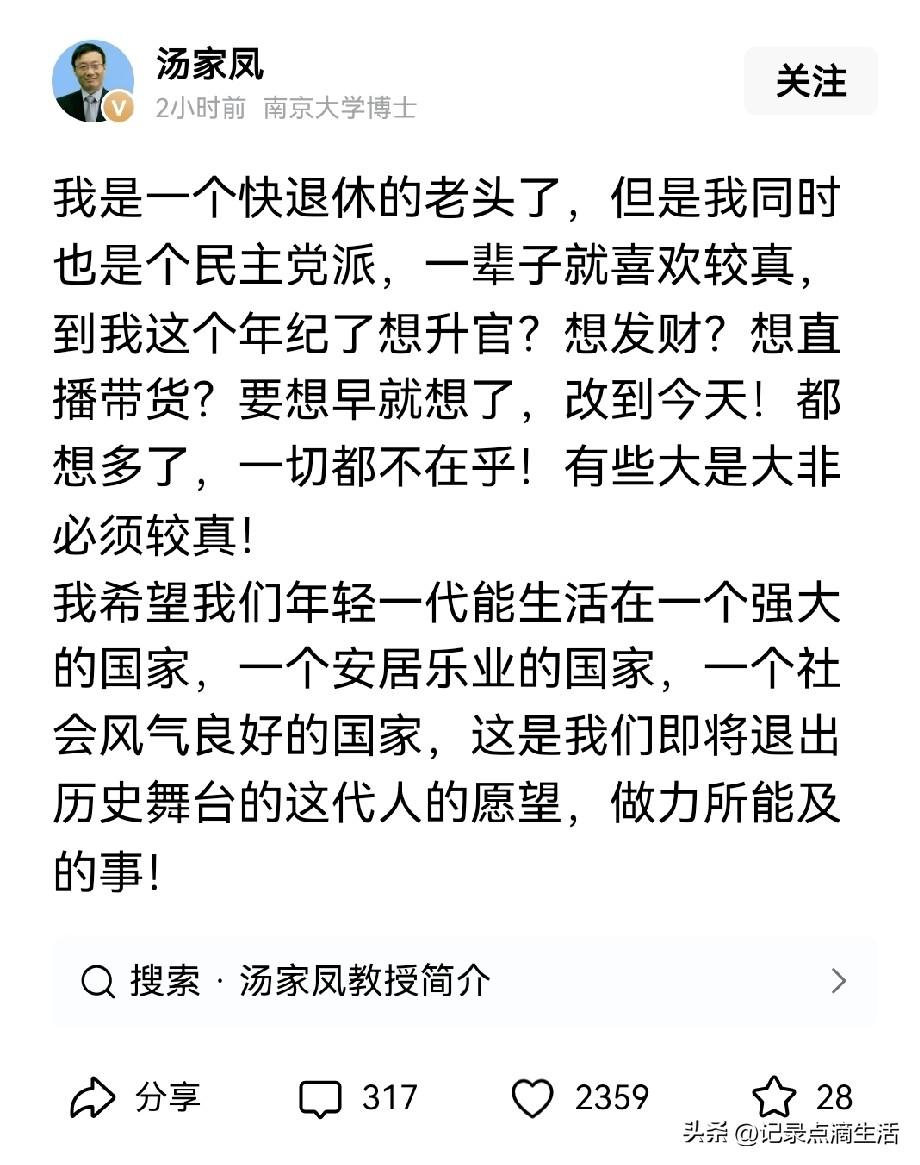Toggle follow state with the 关注 control

[x=812, y=82]
